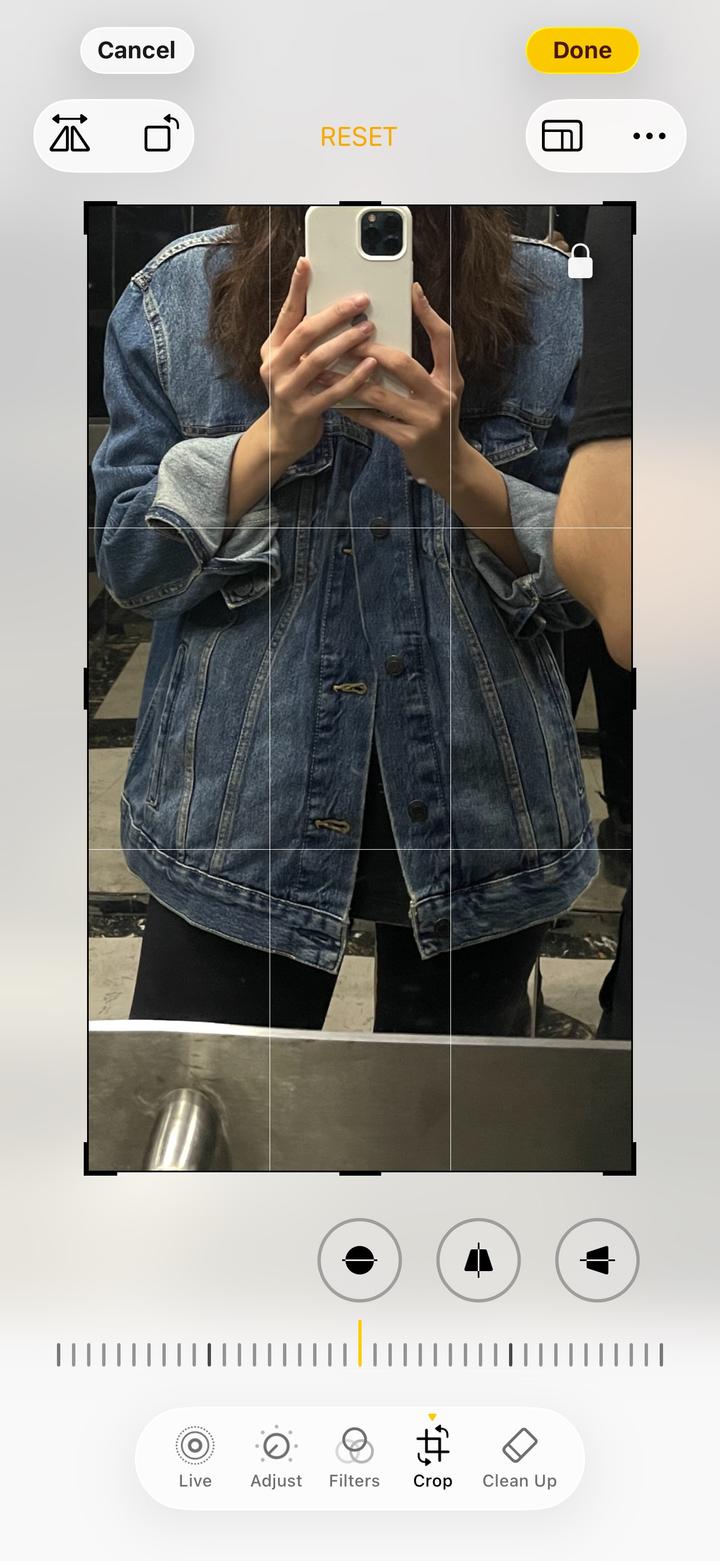Switch to the Adjust tab
Image resolution: width=720 pixels, height=1561 pixels.
tap(276, 1458)
